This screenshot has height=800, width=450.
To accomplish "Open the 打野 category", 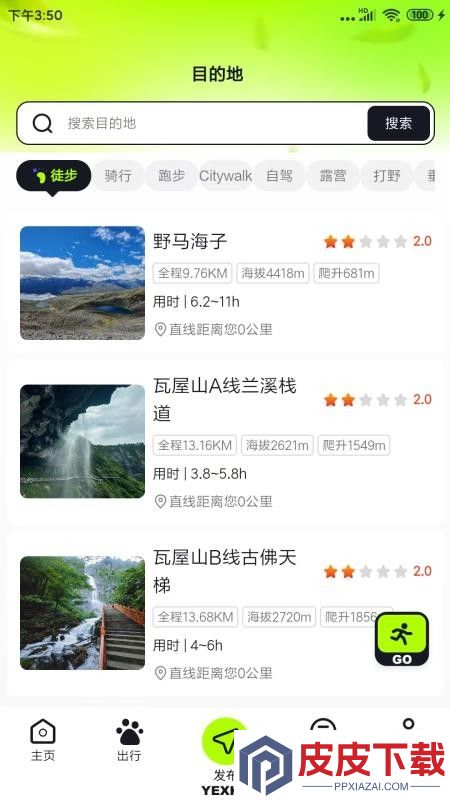I will [387, 176].
